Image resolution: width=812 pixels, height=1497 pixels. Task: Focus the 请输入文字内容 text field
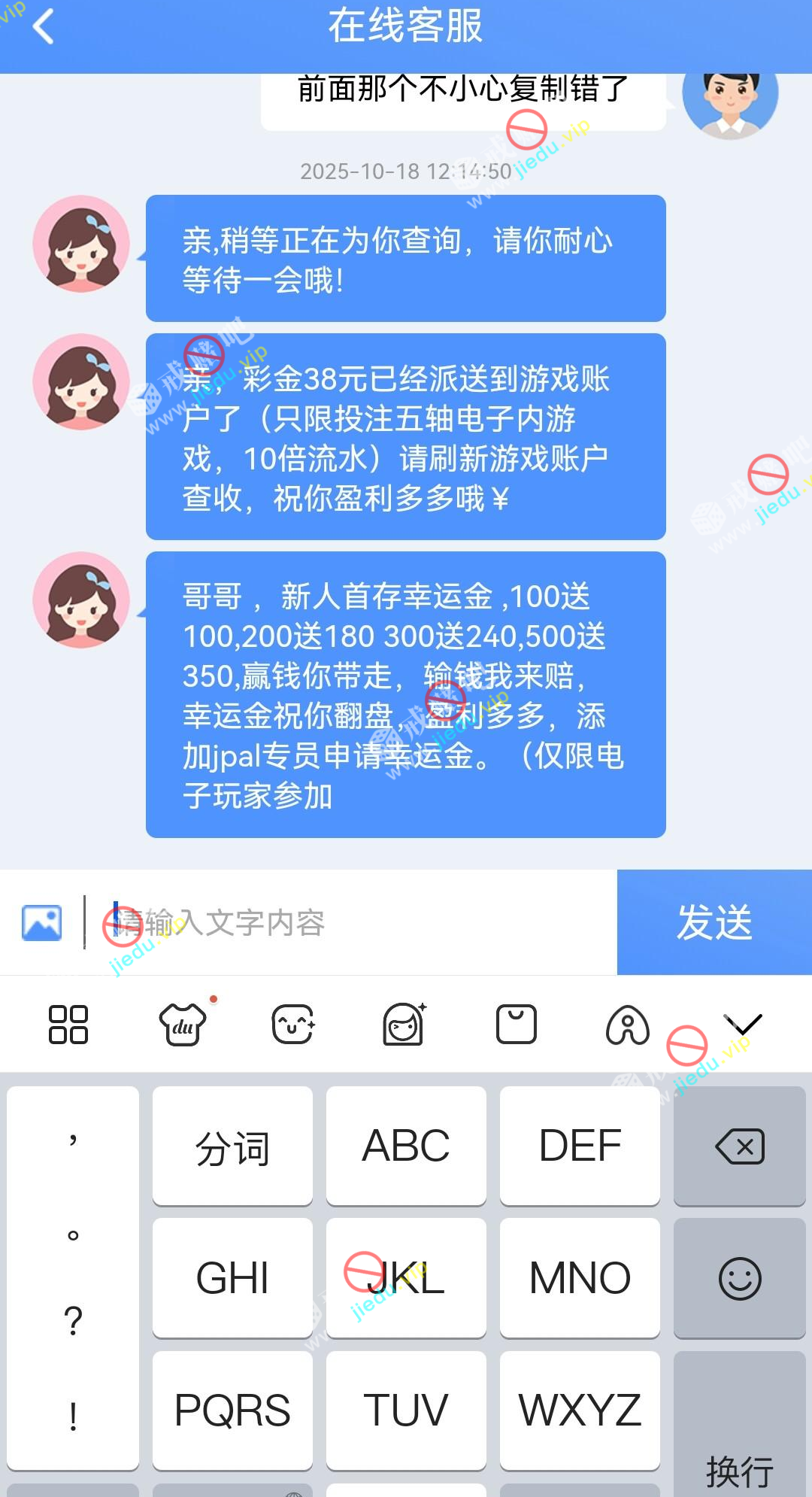pyautogui.click(x=353, y=923)
